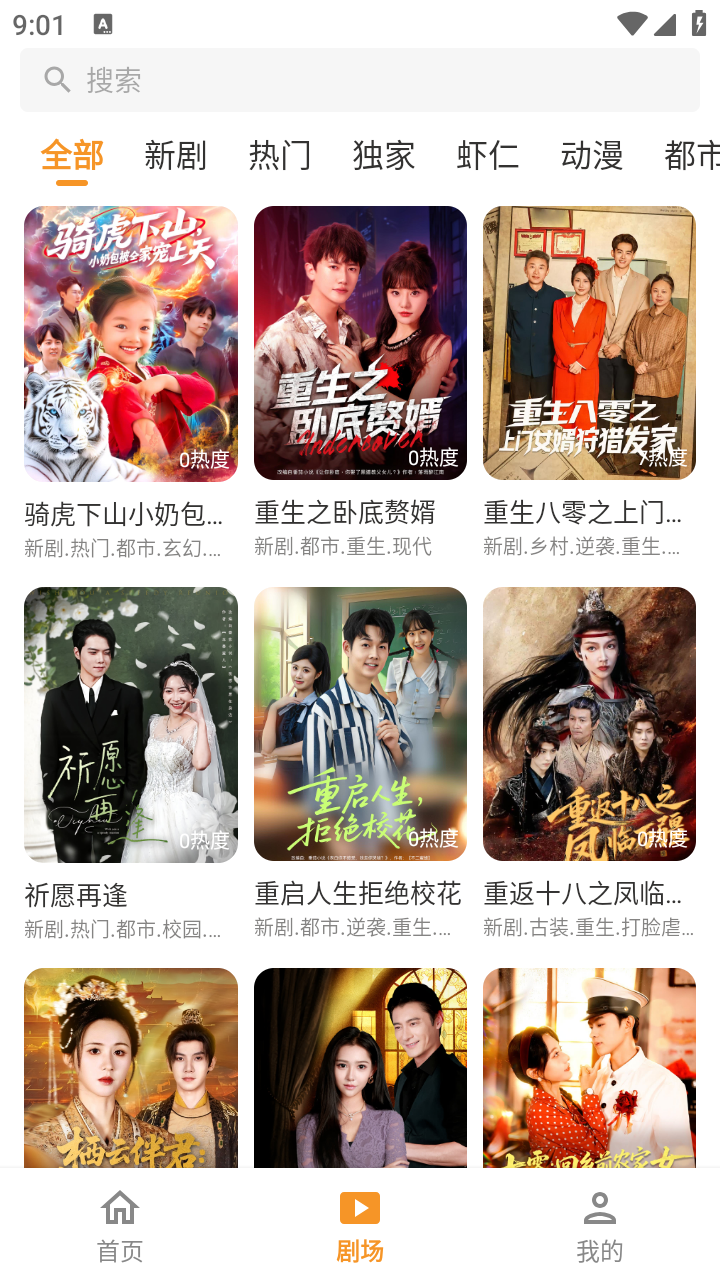
Task: Open the drama 重启人生拒绝校花
Action: click(360, 724)
